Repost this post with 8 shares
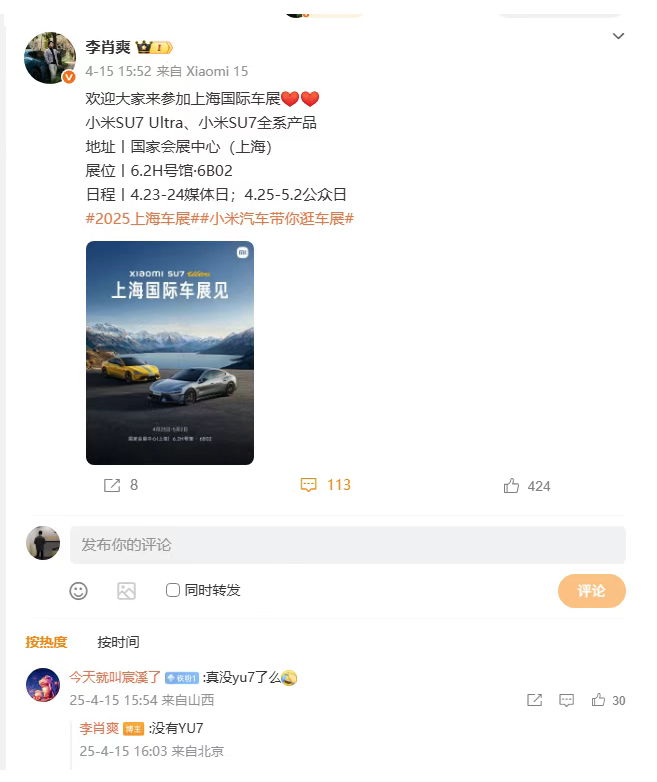The height and width of the screenshot is (782, 657). pos(121,485)
